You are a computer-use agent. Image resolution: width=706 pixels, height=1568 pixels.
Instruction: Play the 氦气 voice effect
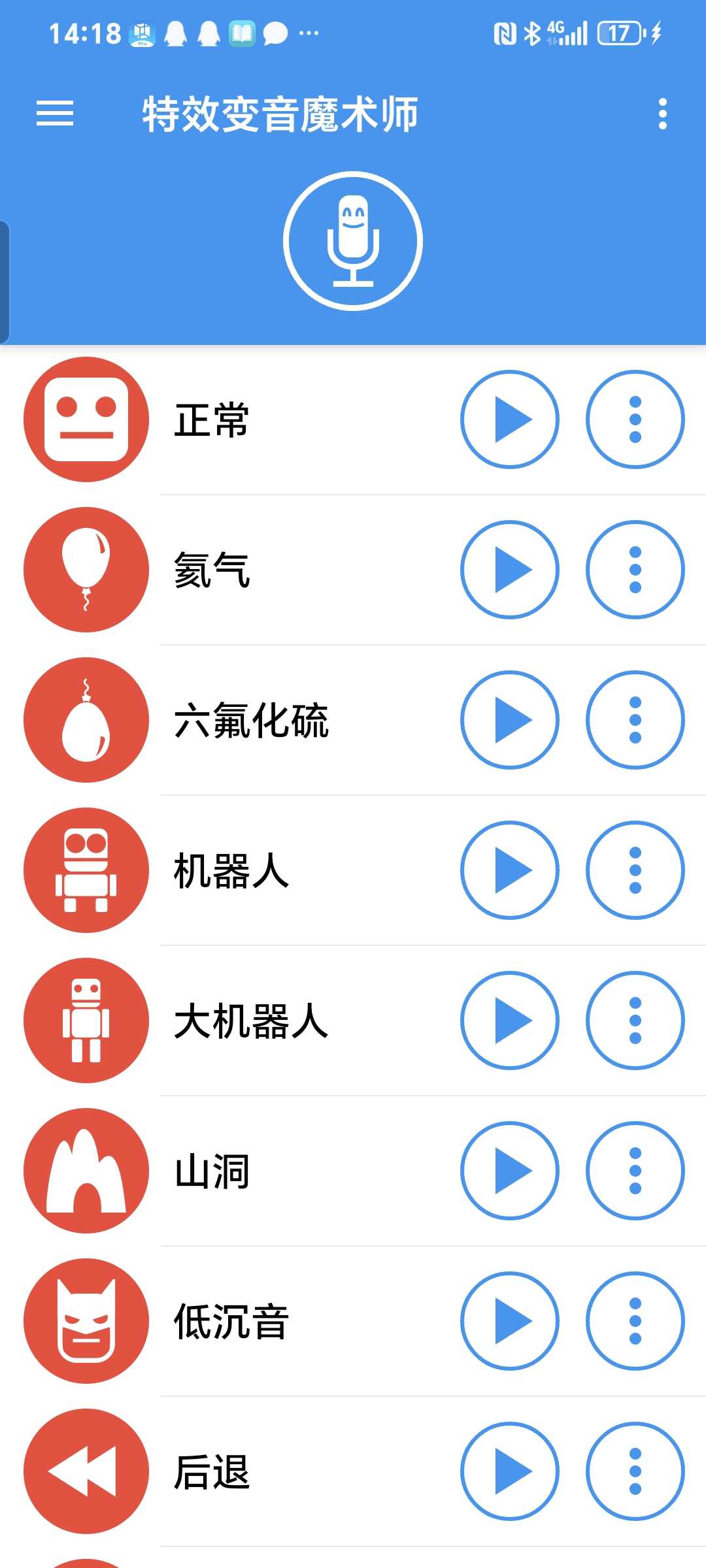(x=510, y=570)
